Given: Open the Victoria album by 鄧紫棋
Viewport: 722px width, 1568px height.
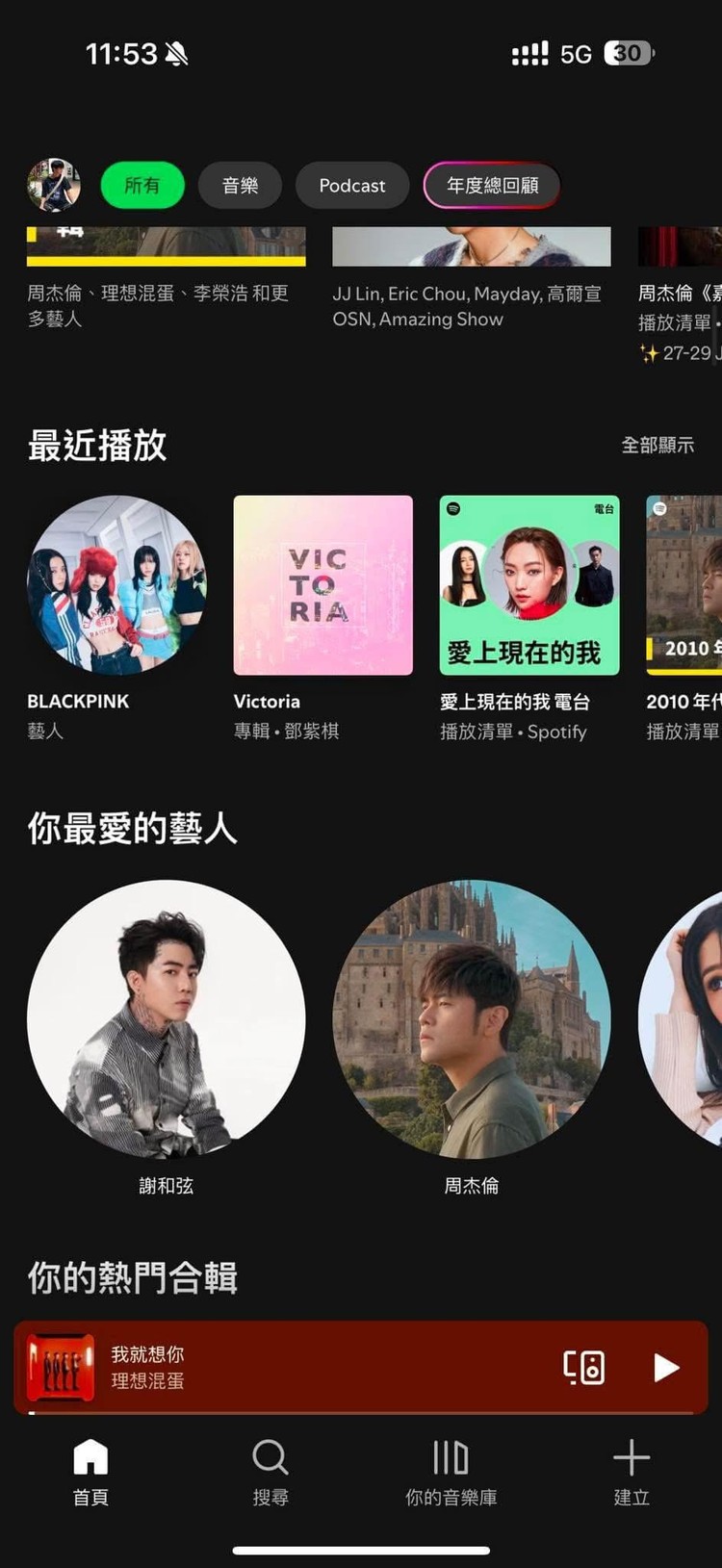Looking at the screenshot, I should coord(322,585).
